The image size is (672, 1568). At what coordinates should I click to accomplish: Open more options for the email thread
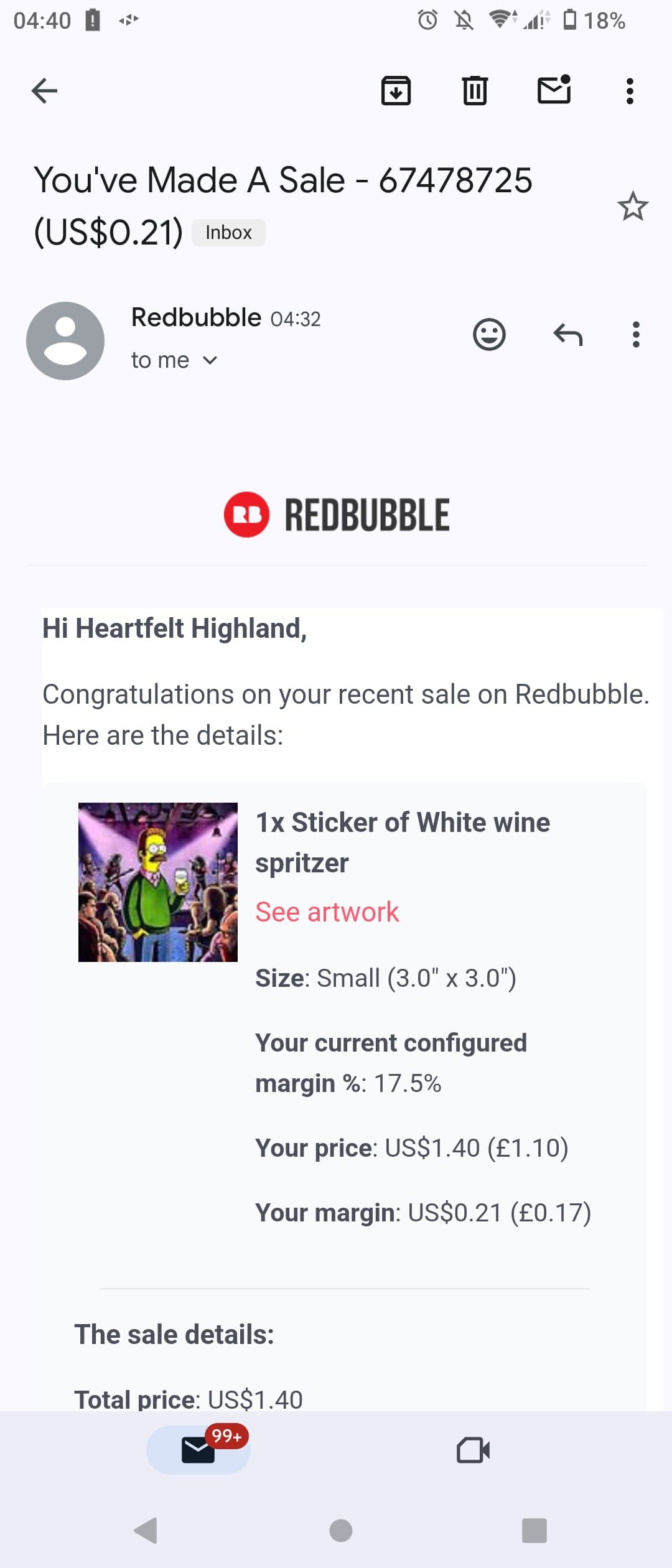click(629, 91)
